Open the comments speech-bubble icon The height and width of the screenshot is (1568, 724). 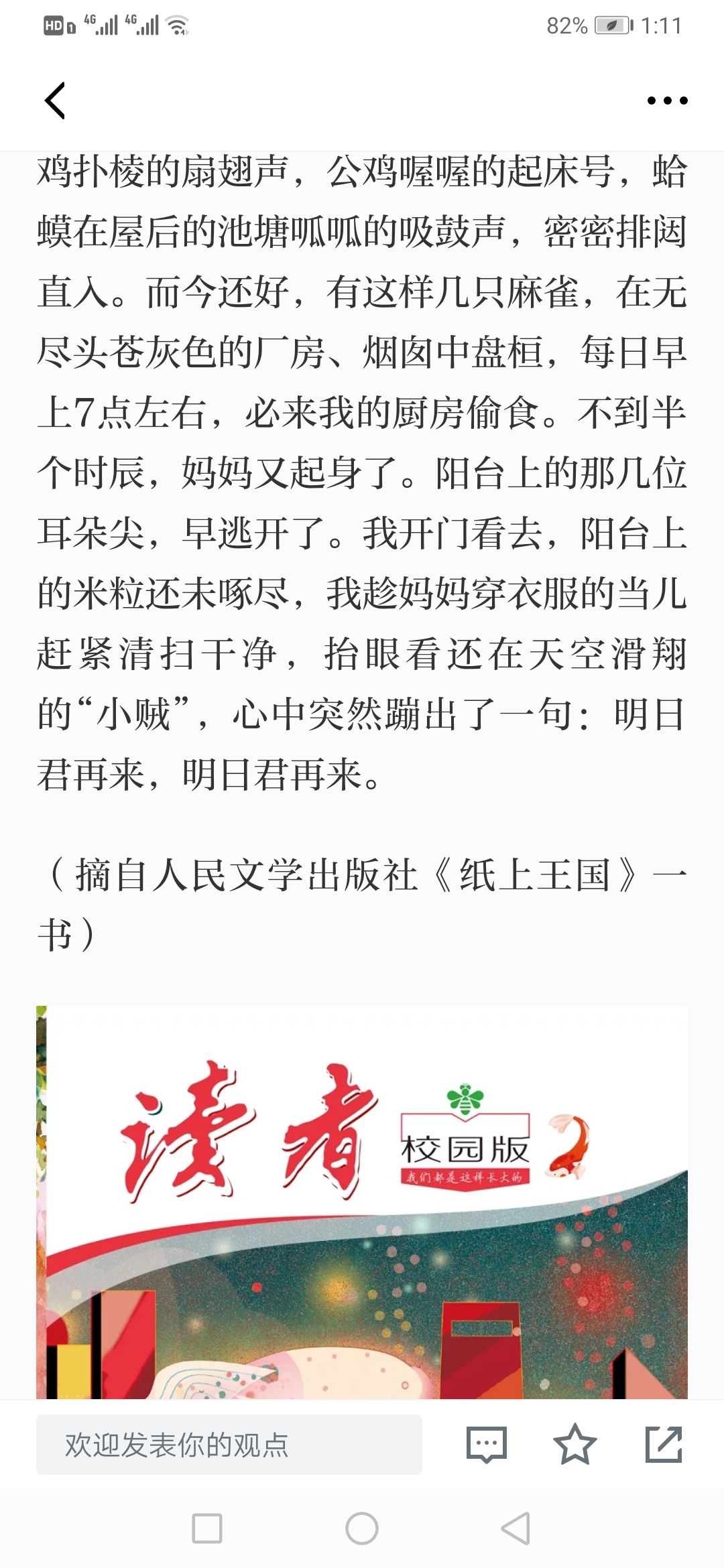(x=486, y=1445)
